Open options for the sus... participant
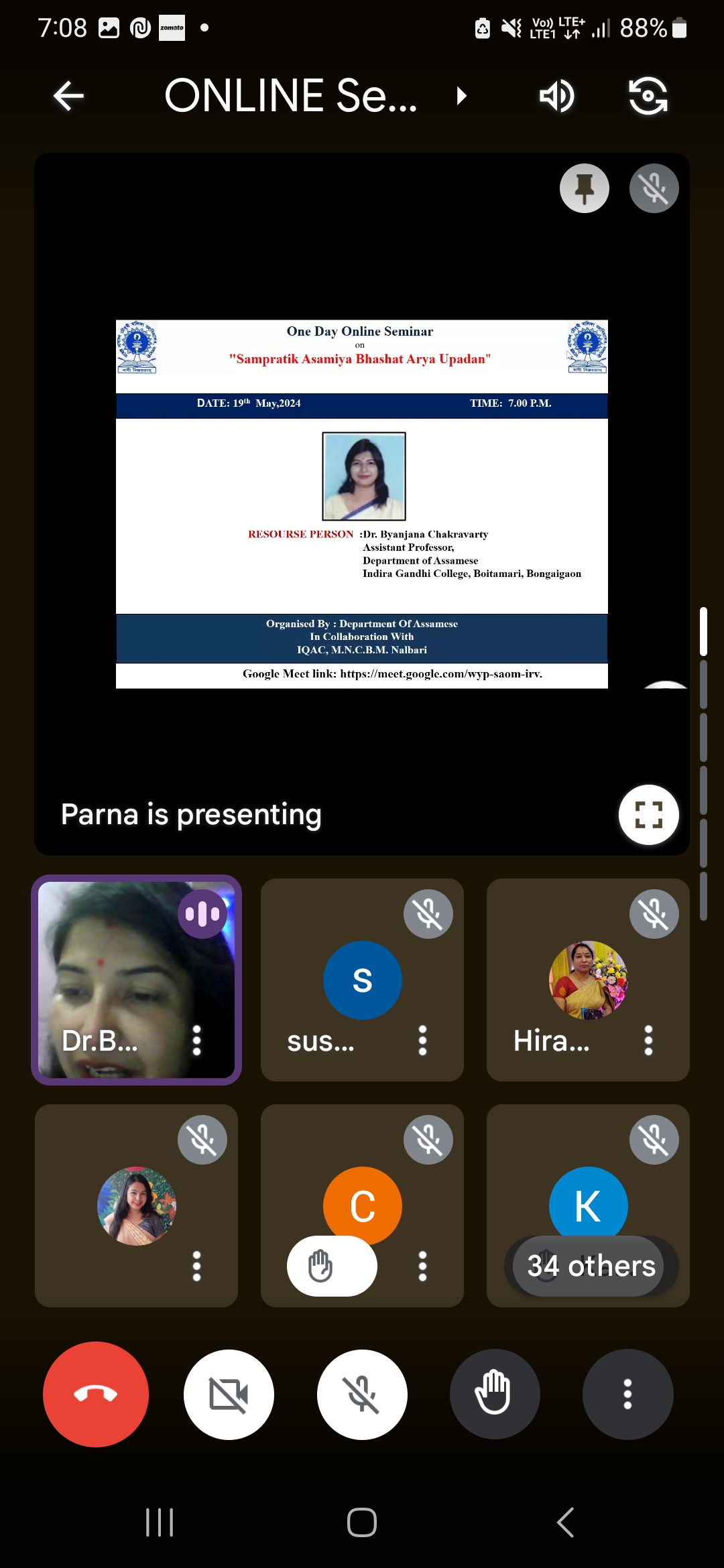 422,1041
